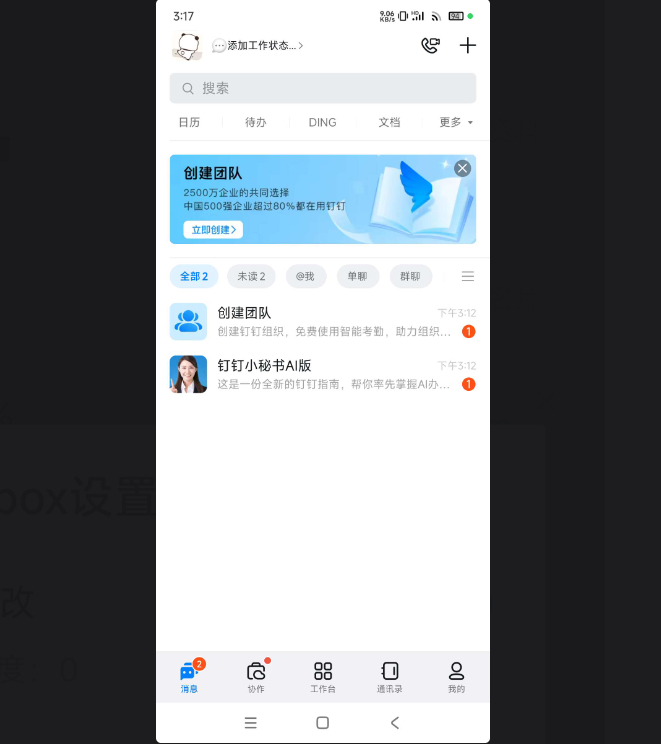Image resolution: width=661 pixels, height=744 pixels.
Task: Filter messages by @我
Action: (305, 276)
